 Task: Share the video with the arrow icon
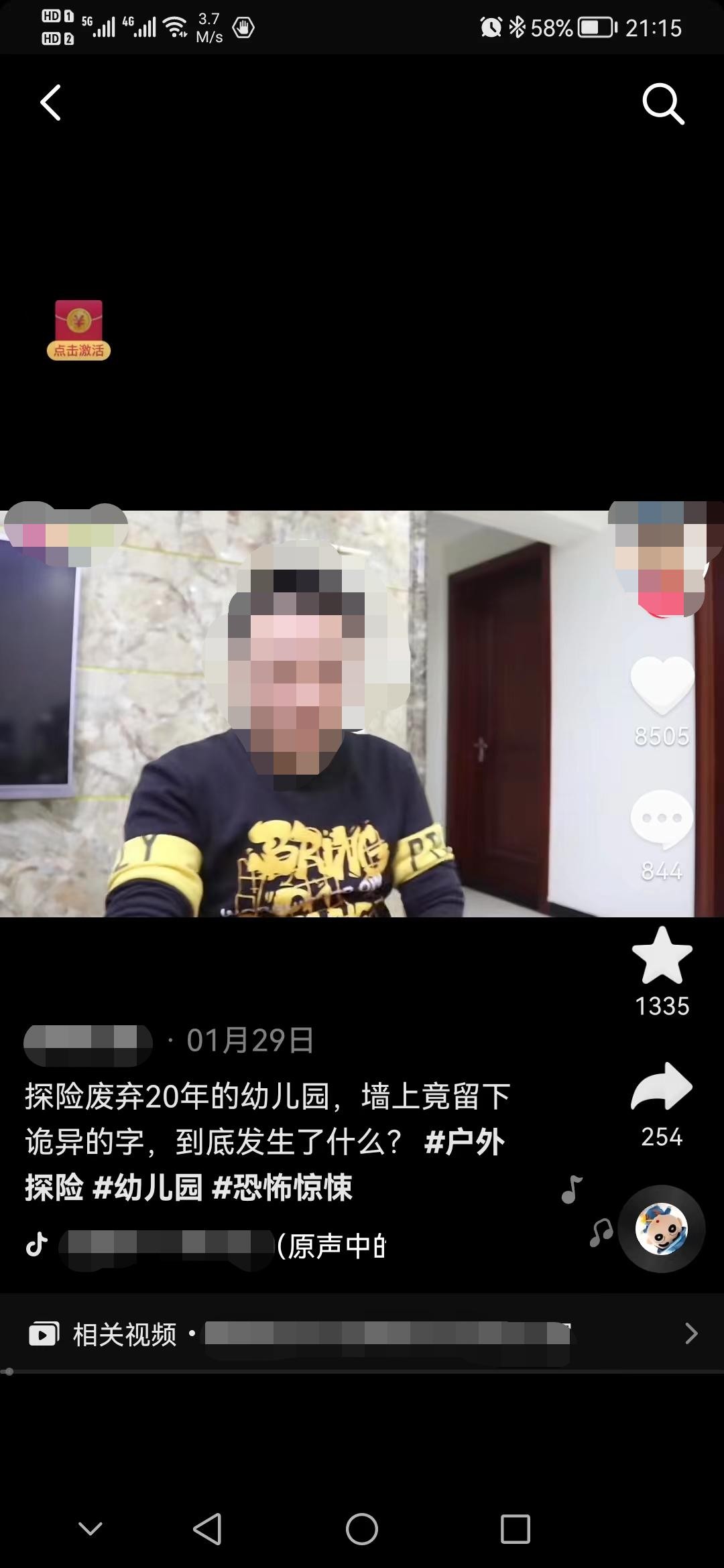point(662,1087)
